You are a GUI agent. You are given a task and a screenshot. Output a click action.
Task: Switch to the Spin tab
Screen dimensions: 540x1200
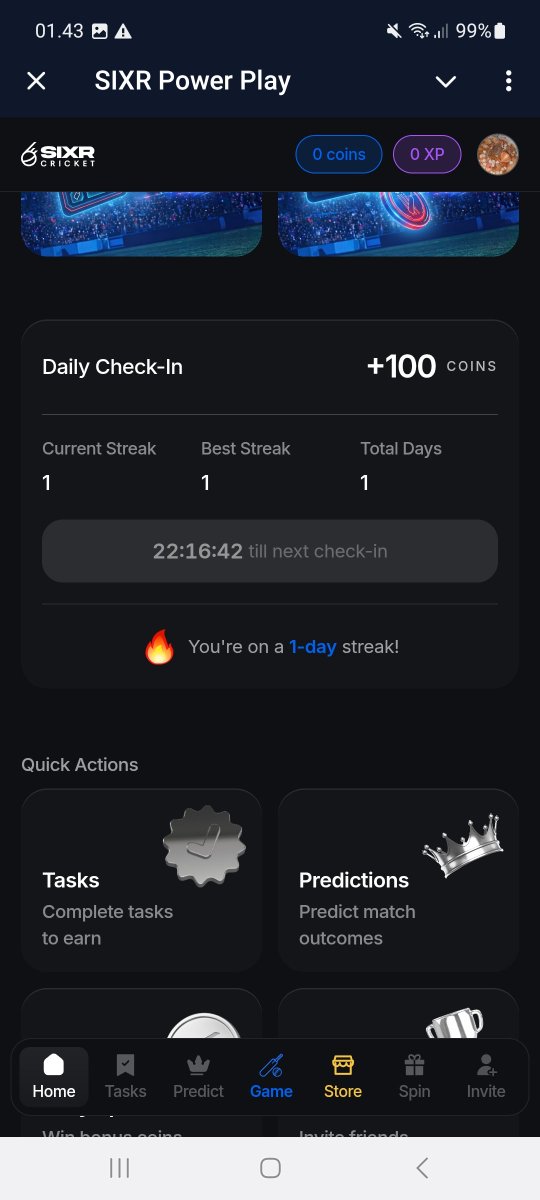click(414, 1076)
